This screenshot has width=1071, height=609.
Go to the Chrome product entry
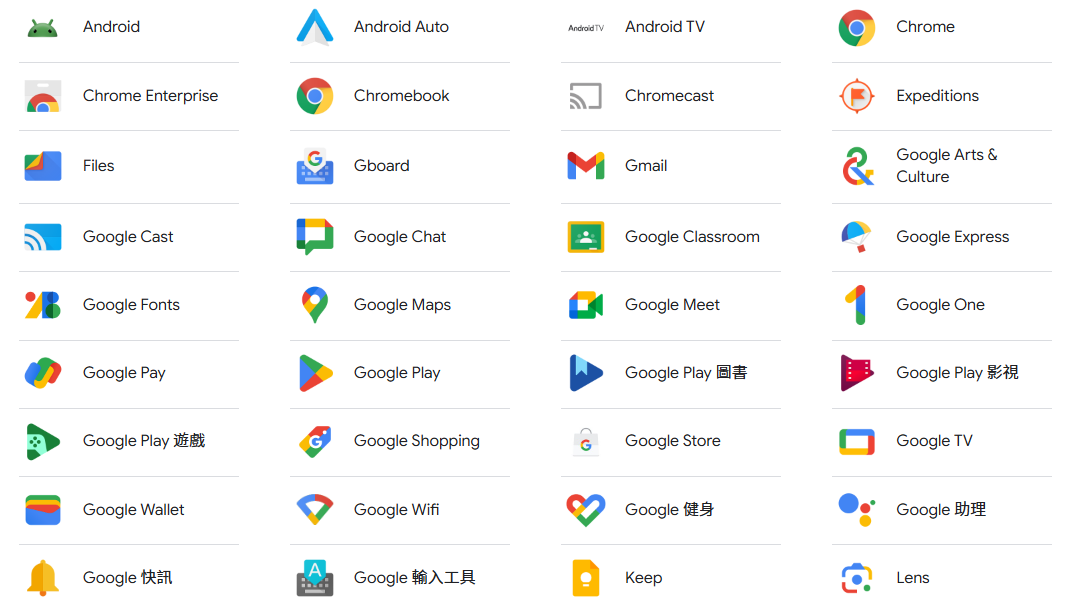(x=925, y=27)
